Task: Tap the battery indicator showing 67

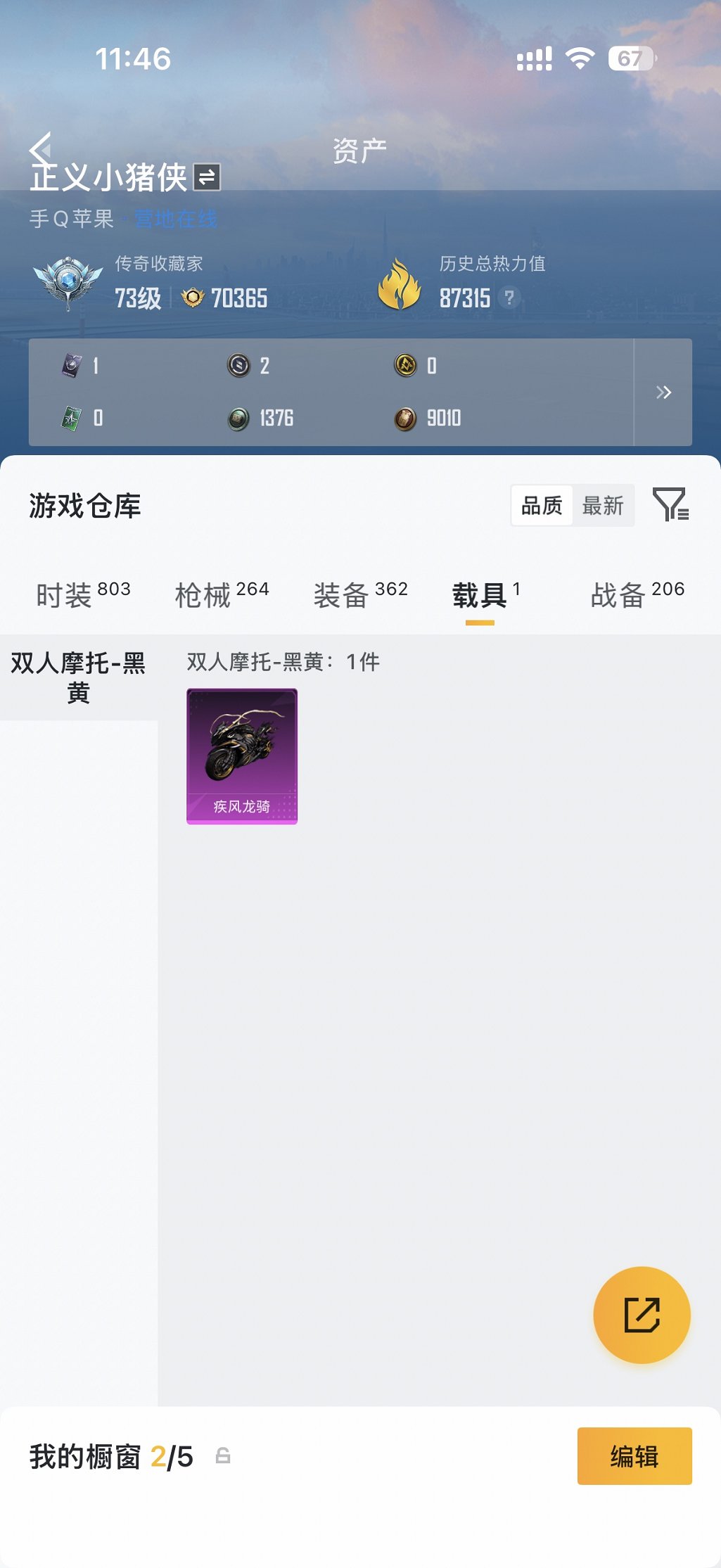Action: pos(632,60)
